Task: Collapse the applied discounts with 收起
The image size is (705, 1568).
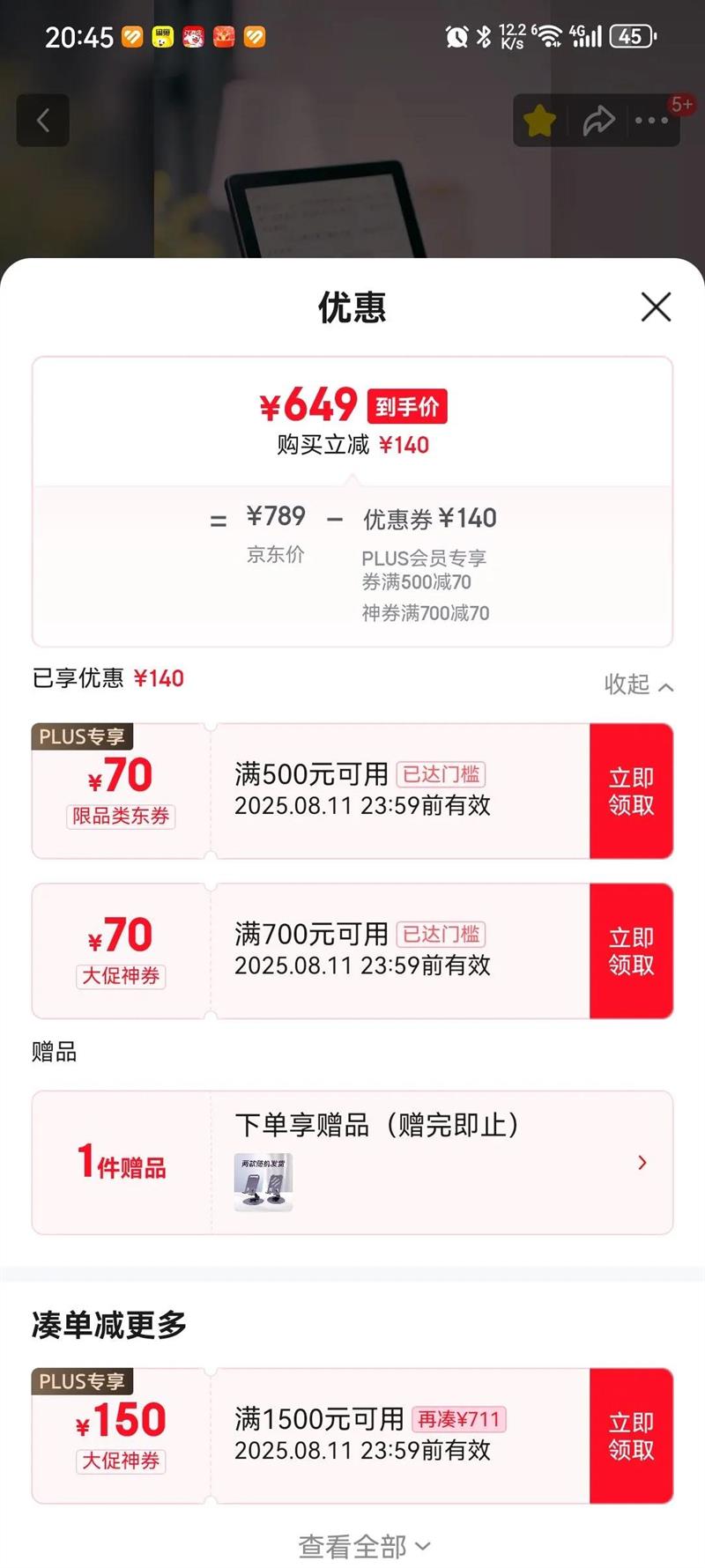Action: pyautogui.click(x=638, y=684)
